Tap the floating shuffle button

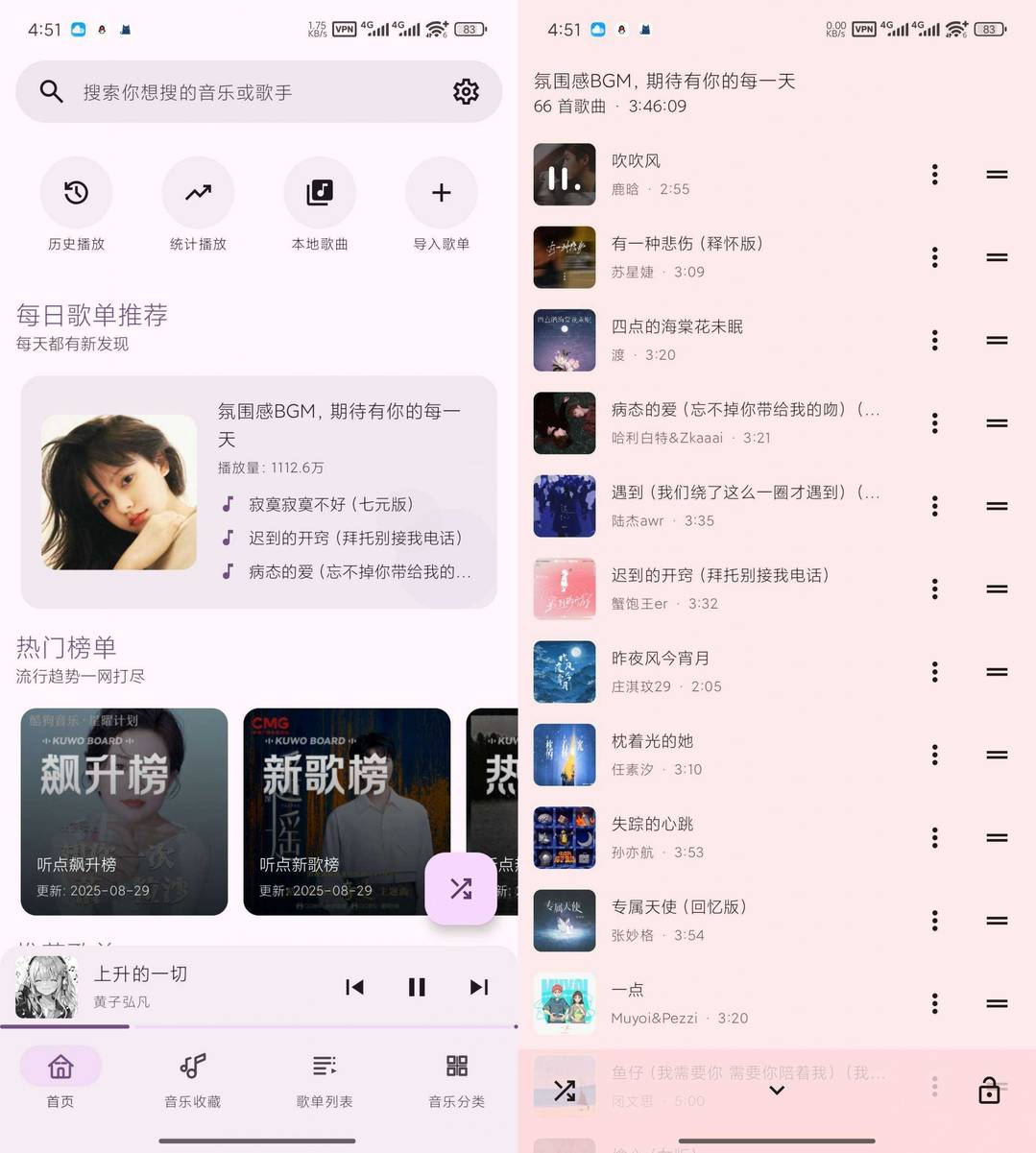click(x=461, y=888)
